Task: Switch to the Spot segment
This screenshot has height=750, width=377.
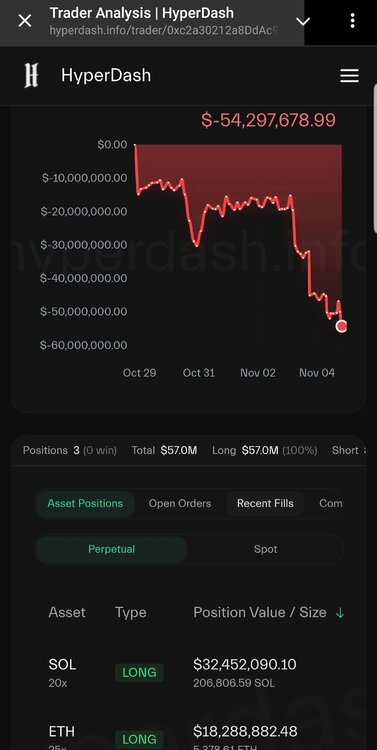Action: pos(266,550)
